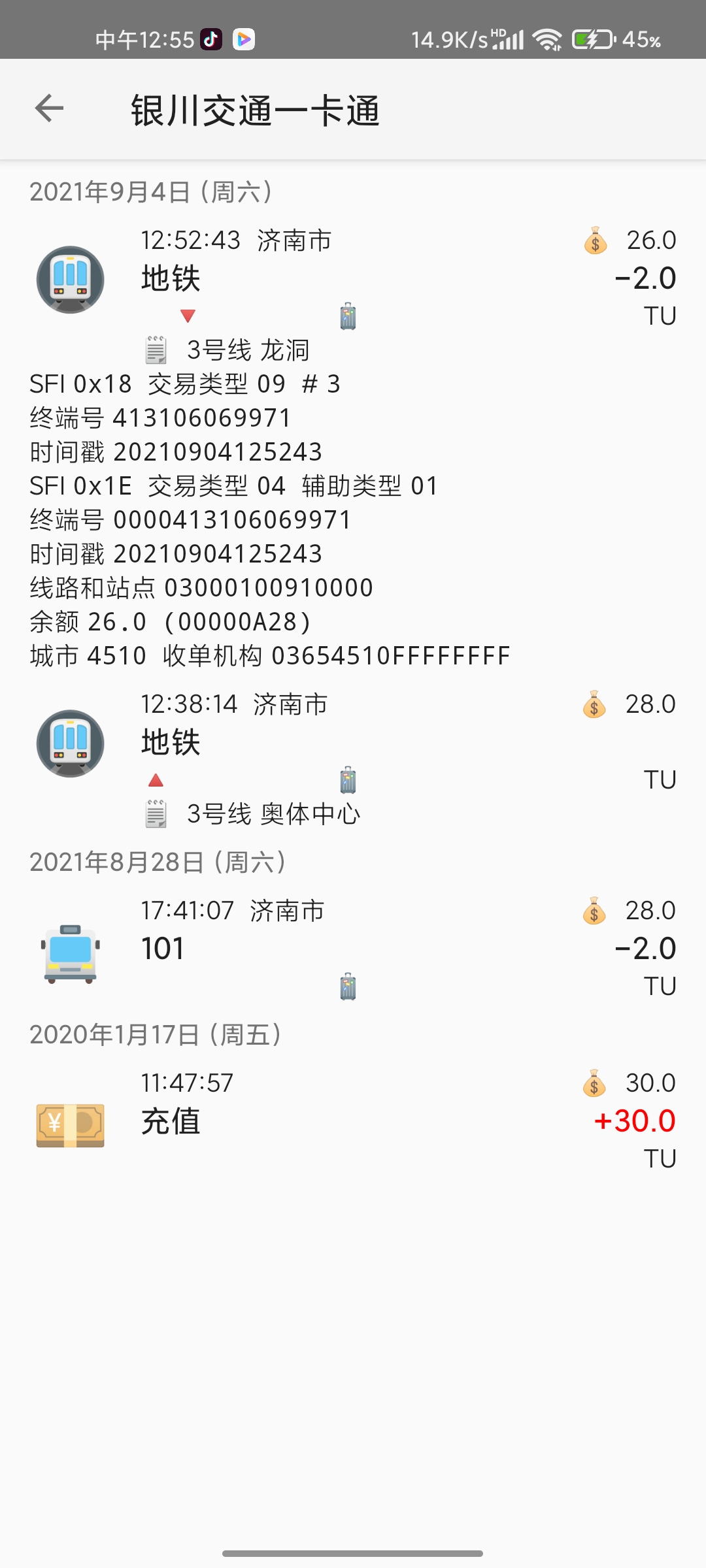Open the bus 101 transaction record
The image size is (706, 1568).
[x=353, y=949]
